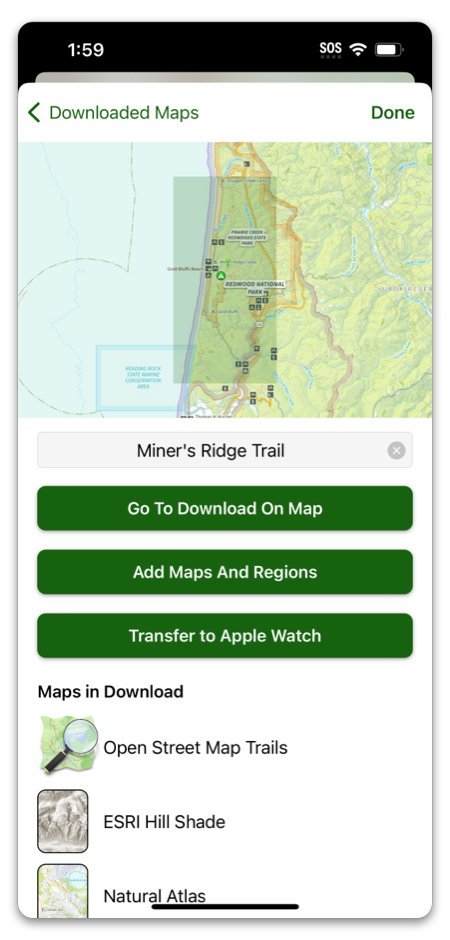Viewport: 450px width, 940px height.
Task: Open the Open Street Map Trails row
Action: pos(225,747)
